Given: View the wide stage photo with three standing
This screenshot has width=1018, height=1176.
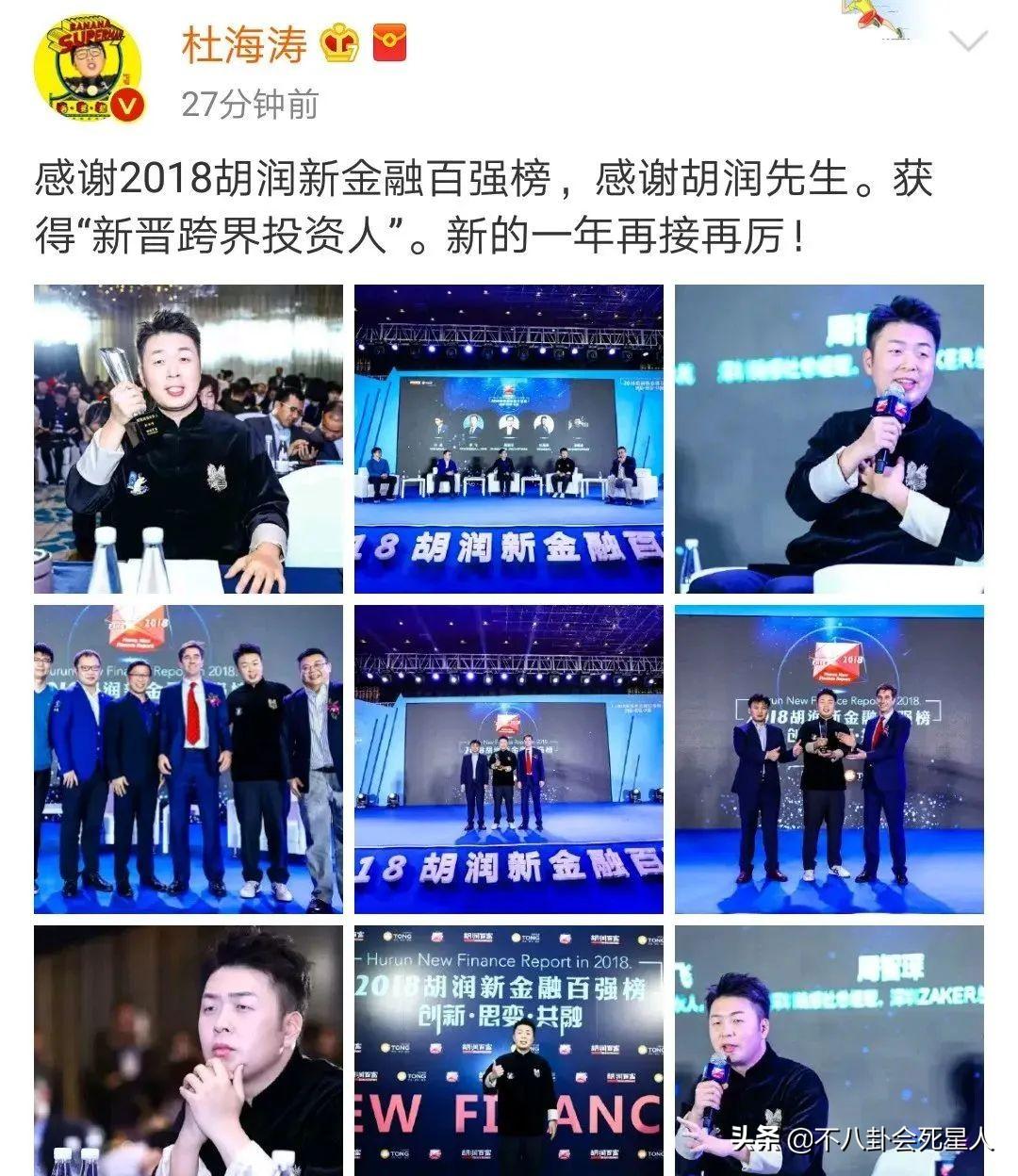Looking at the screenshot, I should pyautogui.click(x=509, y=759).
